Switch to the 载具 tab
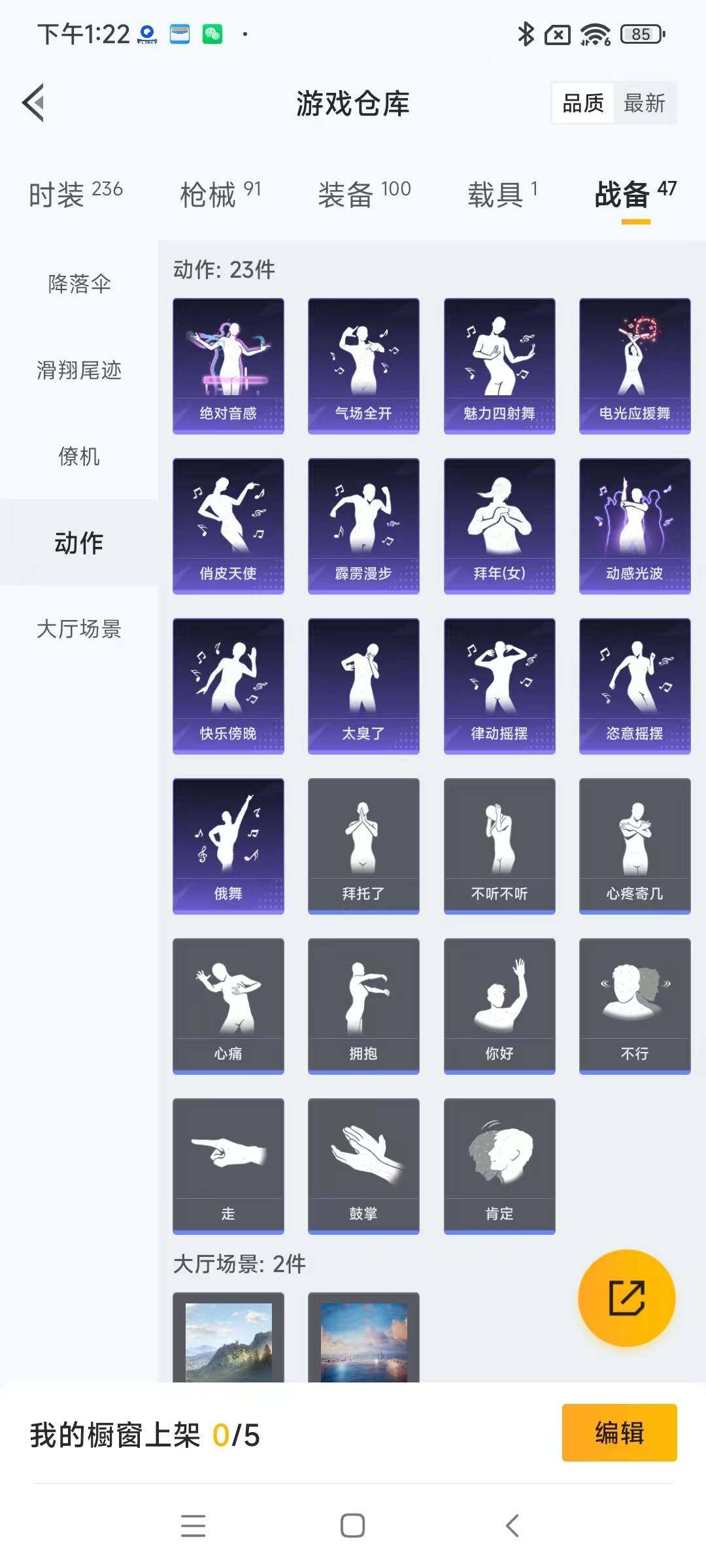Screen dimensions: 706x1568 coord(502,194)
